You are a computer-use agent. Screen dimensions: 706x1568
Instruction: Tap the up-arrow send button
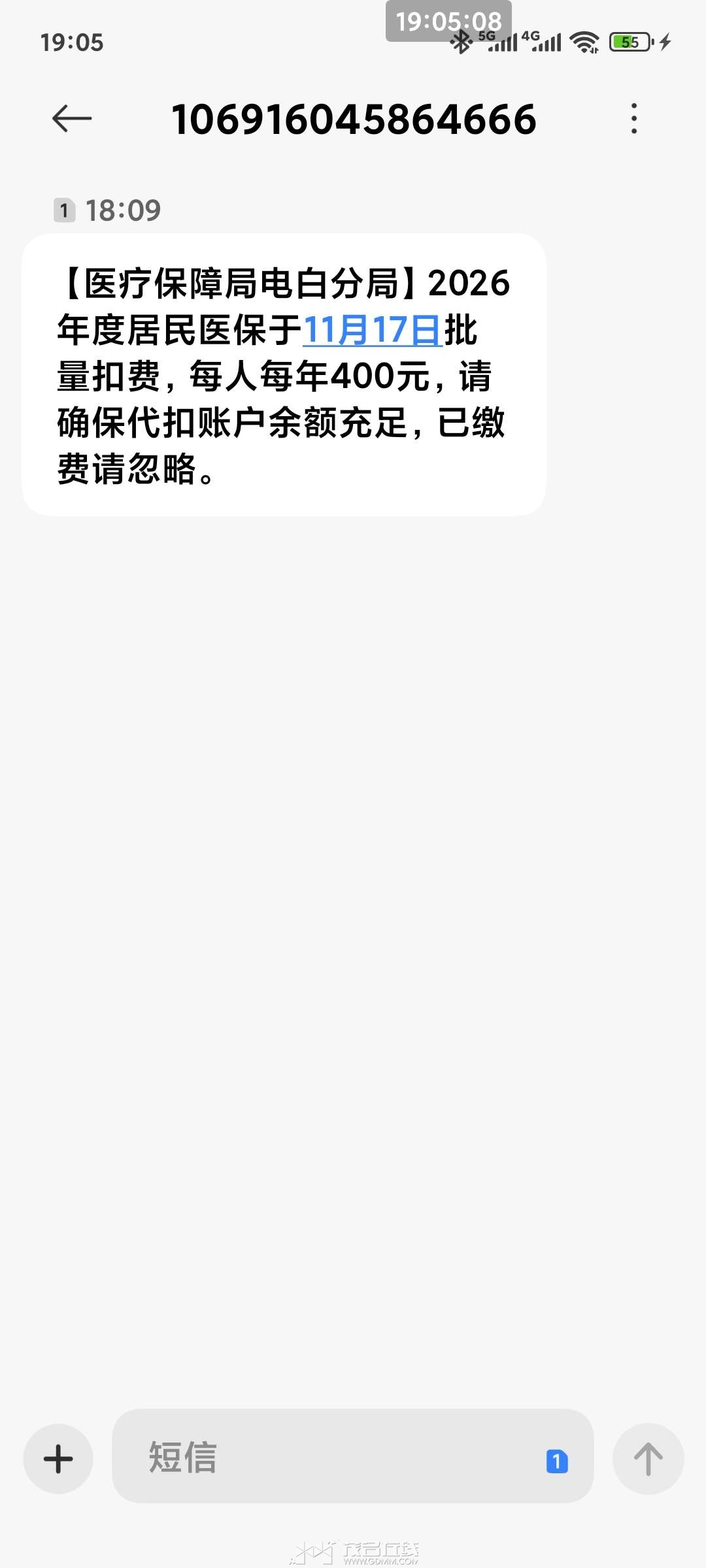point(648,1459)
